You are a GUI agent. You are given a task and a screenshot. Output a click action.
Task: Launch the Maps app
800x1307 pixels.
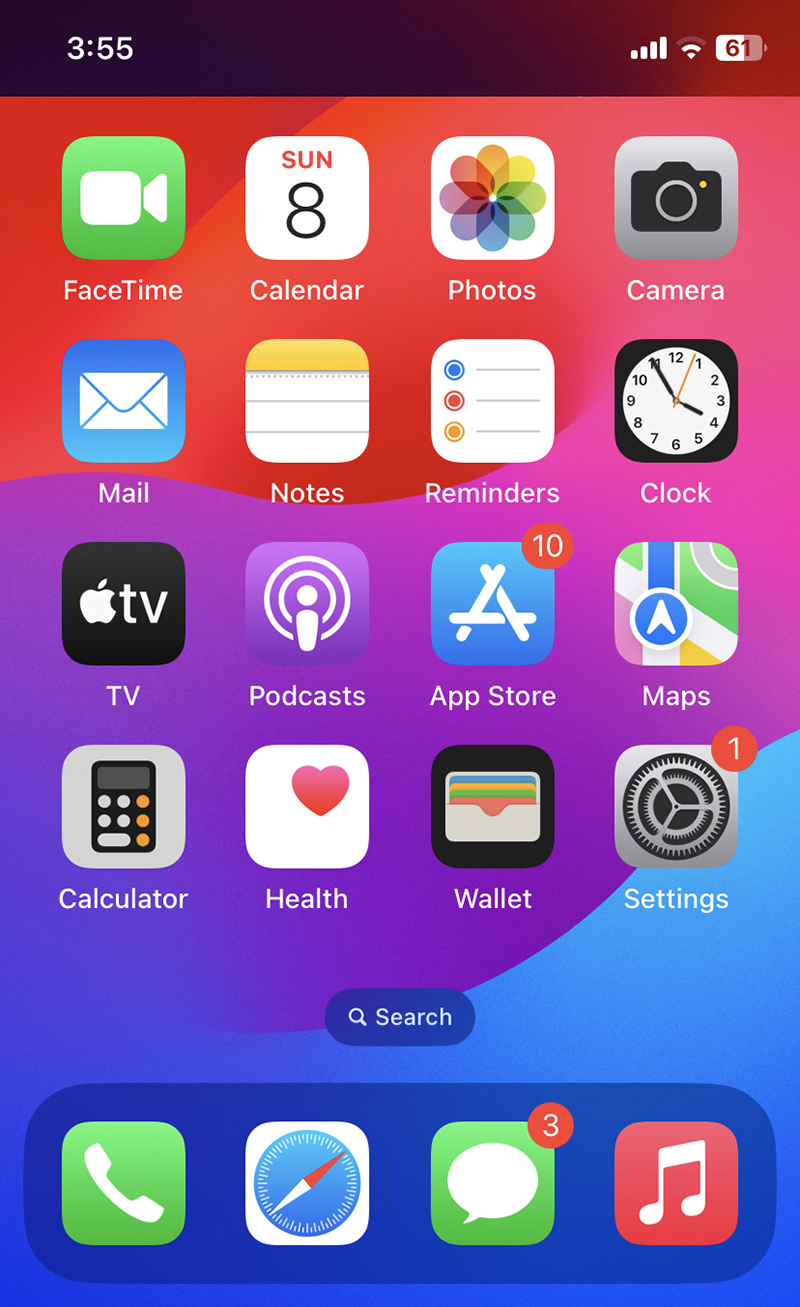click(676, 604)
